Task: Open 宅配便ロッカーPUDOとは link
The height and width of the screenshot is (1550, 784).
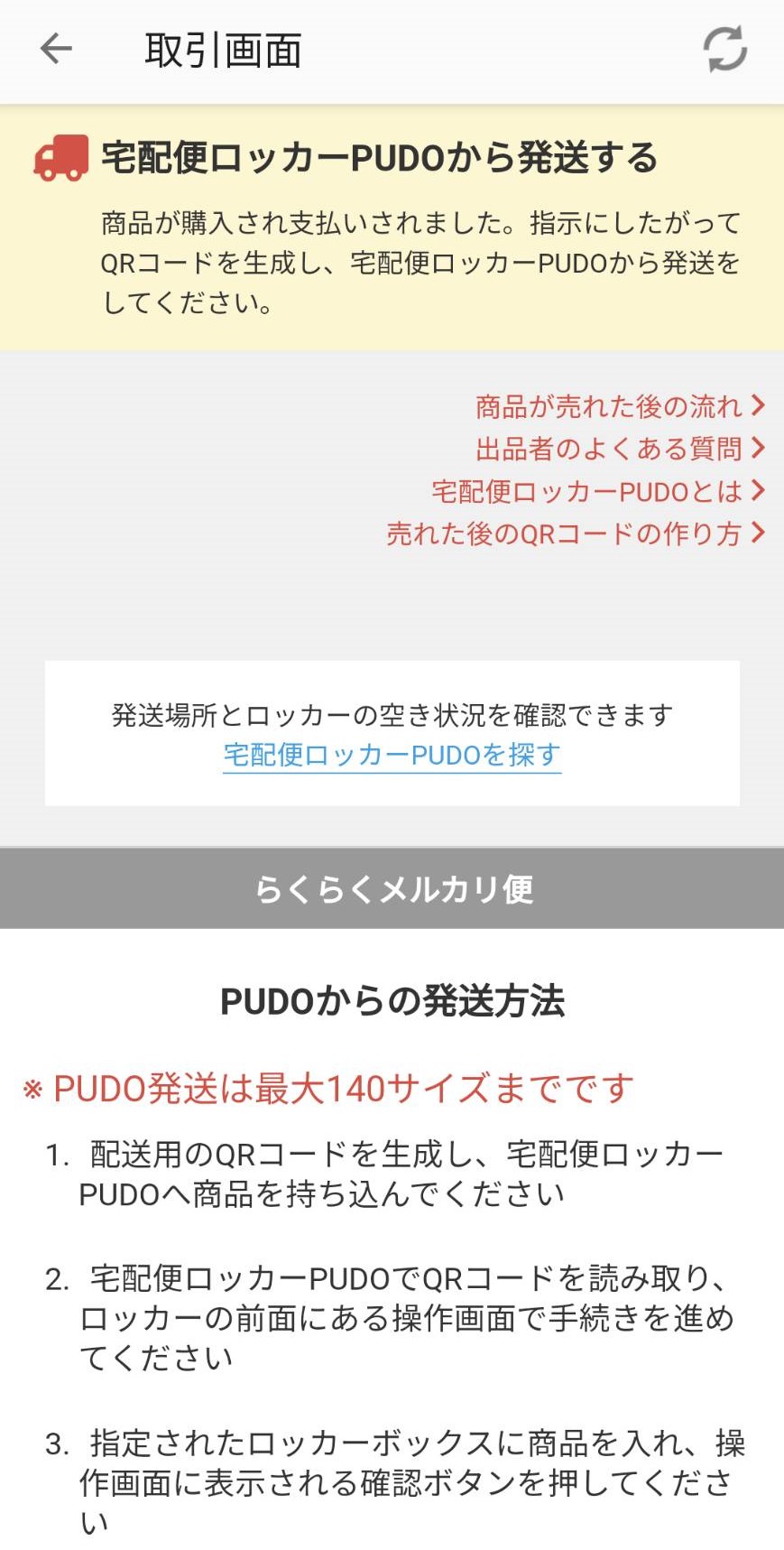Action: 598,491
